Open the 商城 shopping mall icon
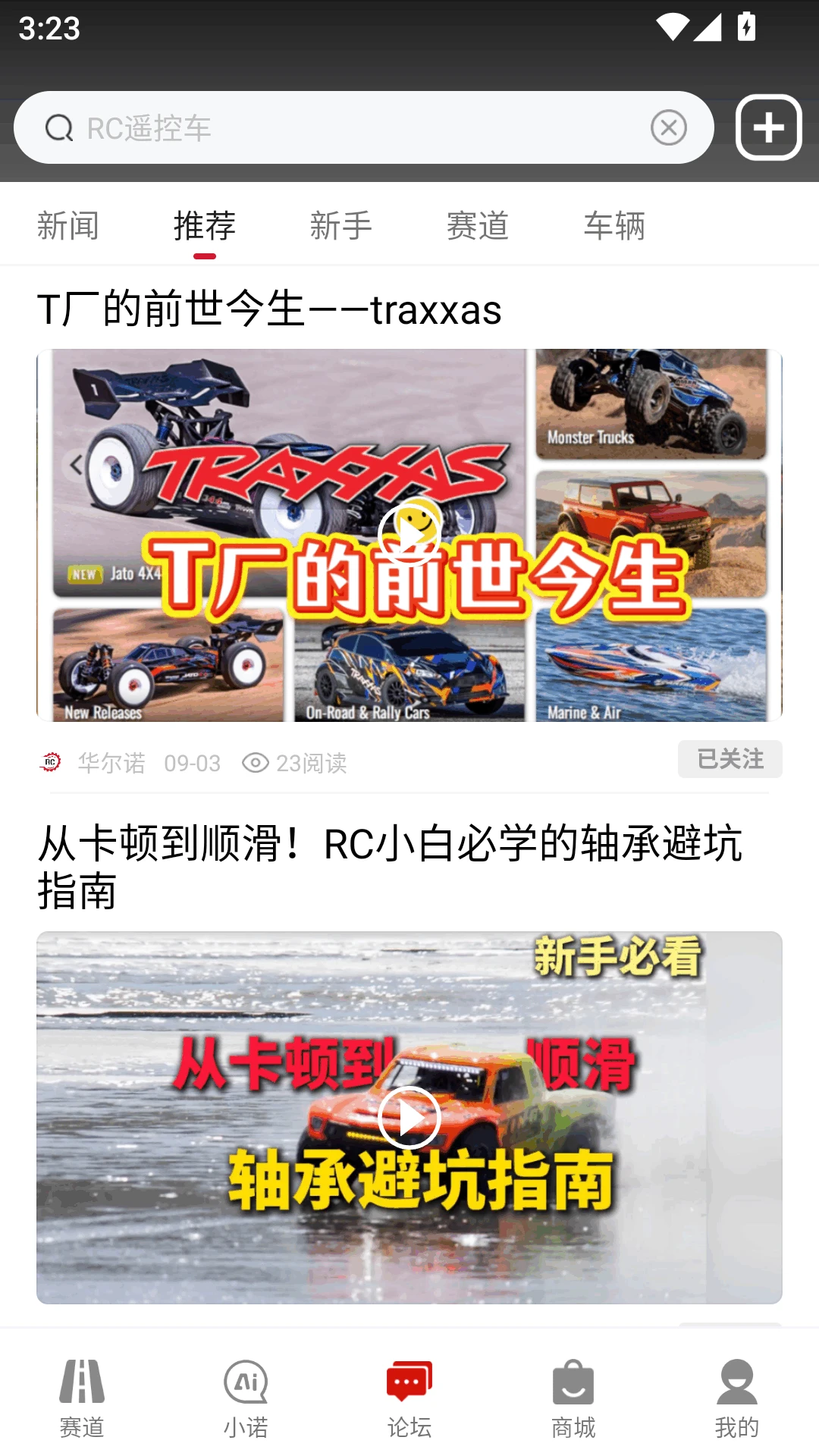 click(x=573, y=1382)
